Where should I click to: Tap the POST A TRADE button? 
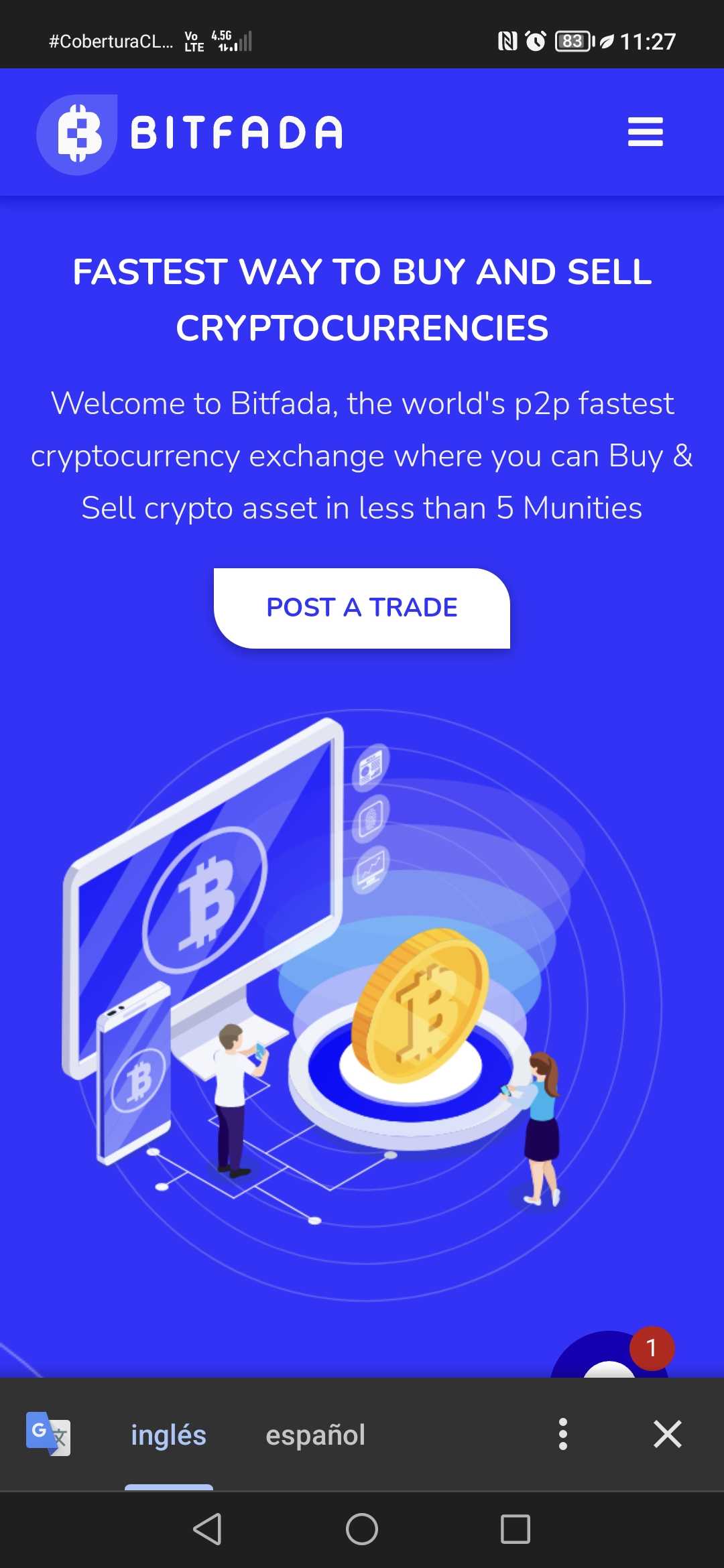click(x=362, y=608)
